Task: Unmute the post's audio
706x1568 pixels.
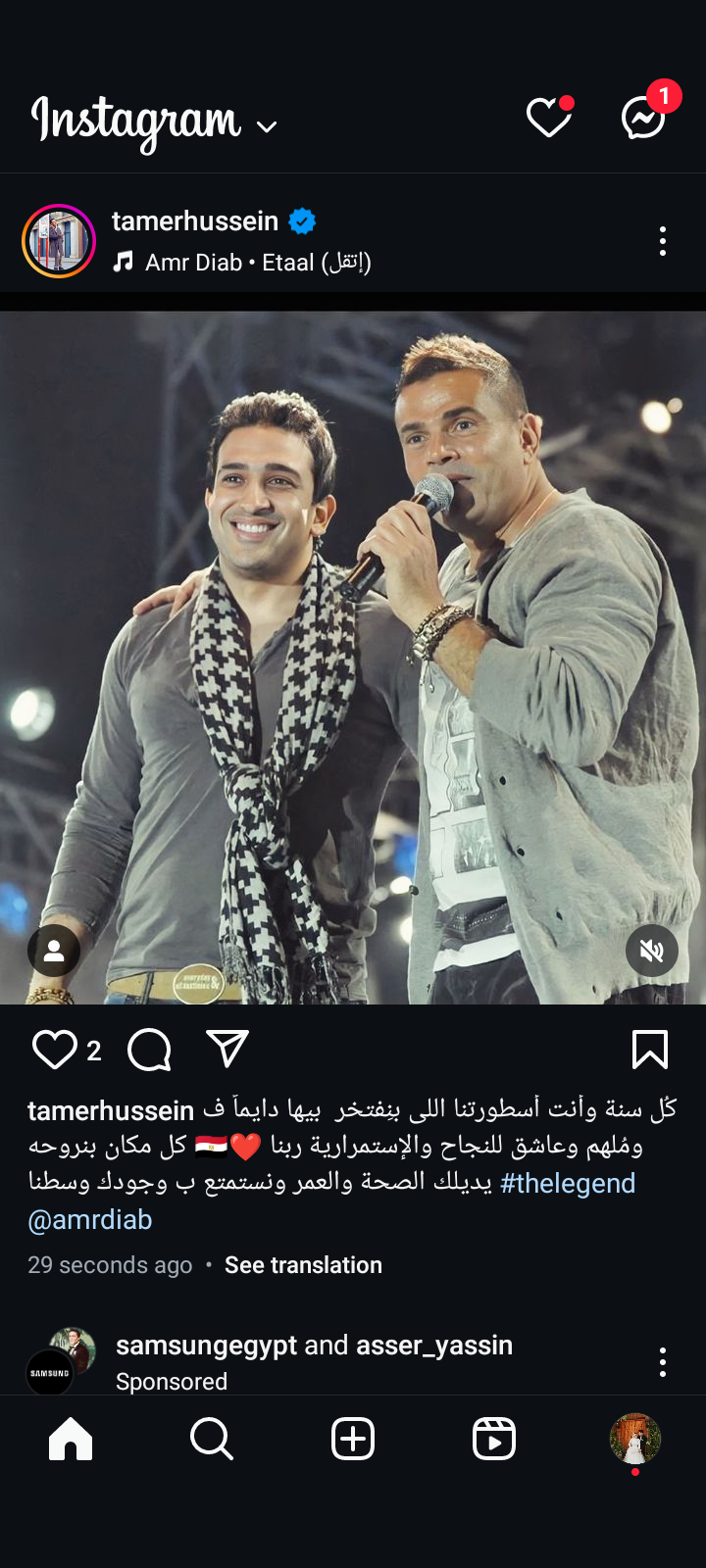Action: tap(652, 950)
